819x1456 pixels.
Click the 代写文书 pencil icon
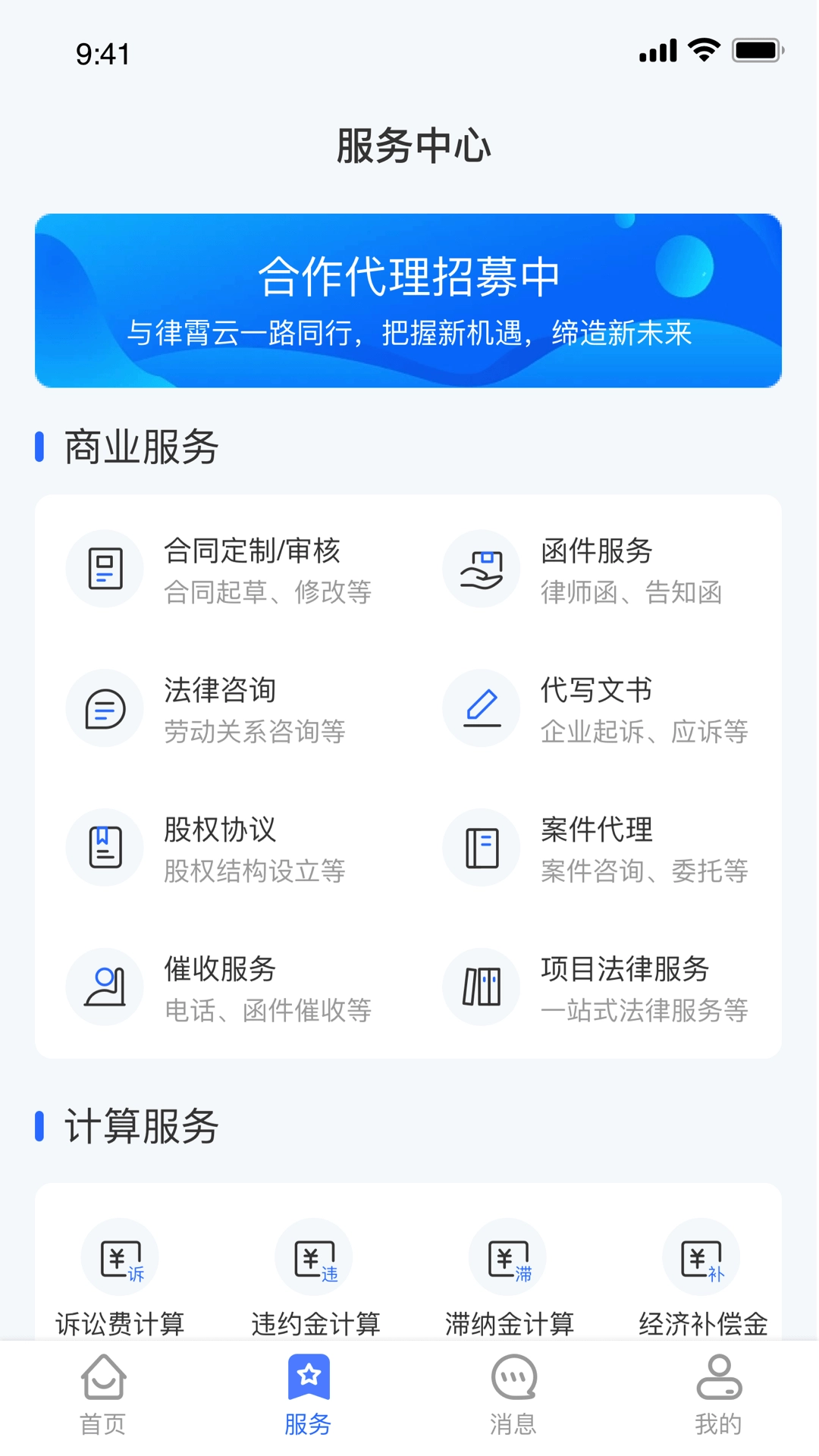[481, 708]
